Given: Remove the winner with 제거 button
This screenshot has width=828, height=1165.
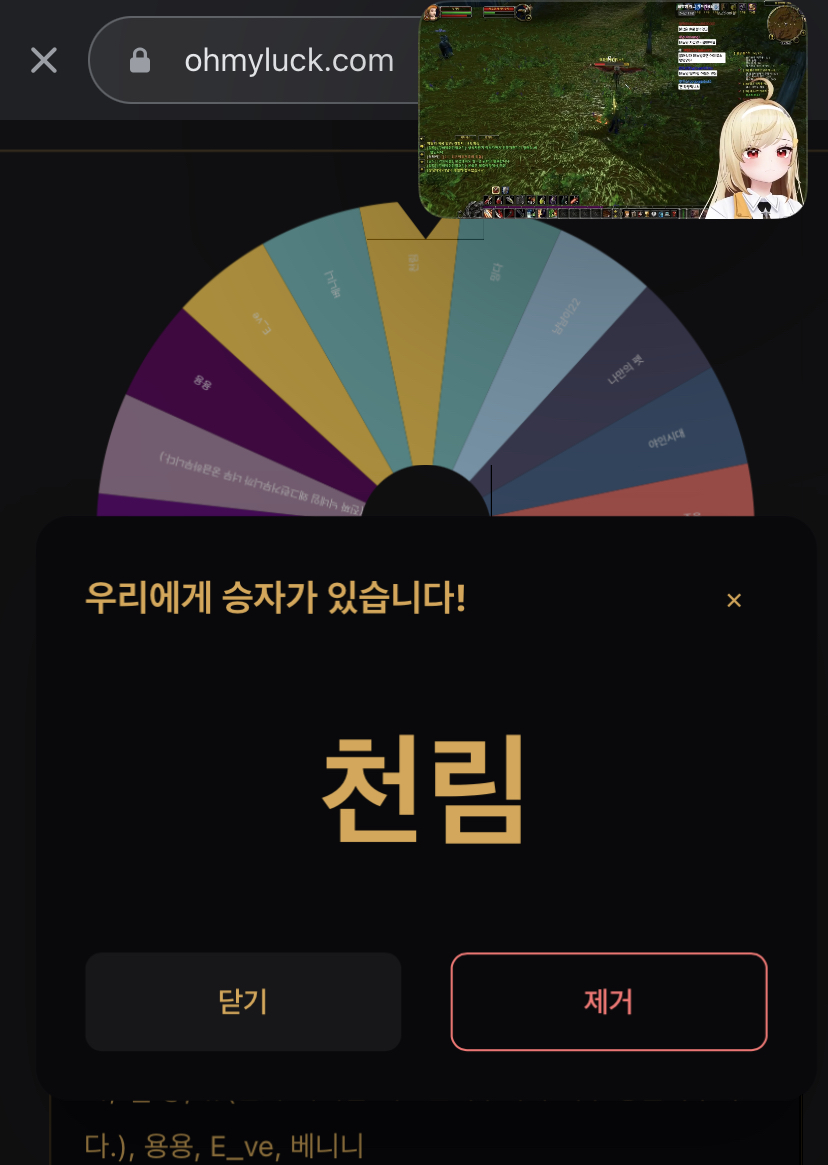Looking at the screenshot, I should coord(609,1002).
